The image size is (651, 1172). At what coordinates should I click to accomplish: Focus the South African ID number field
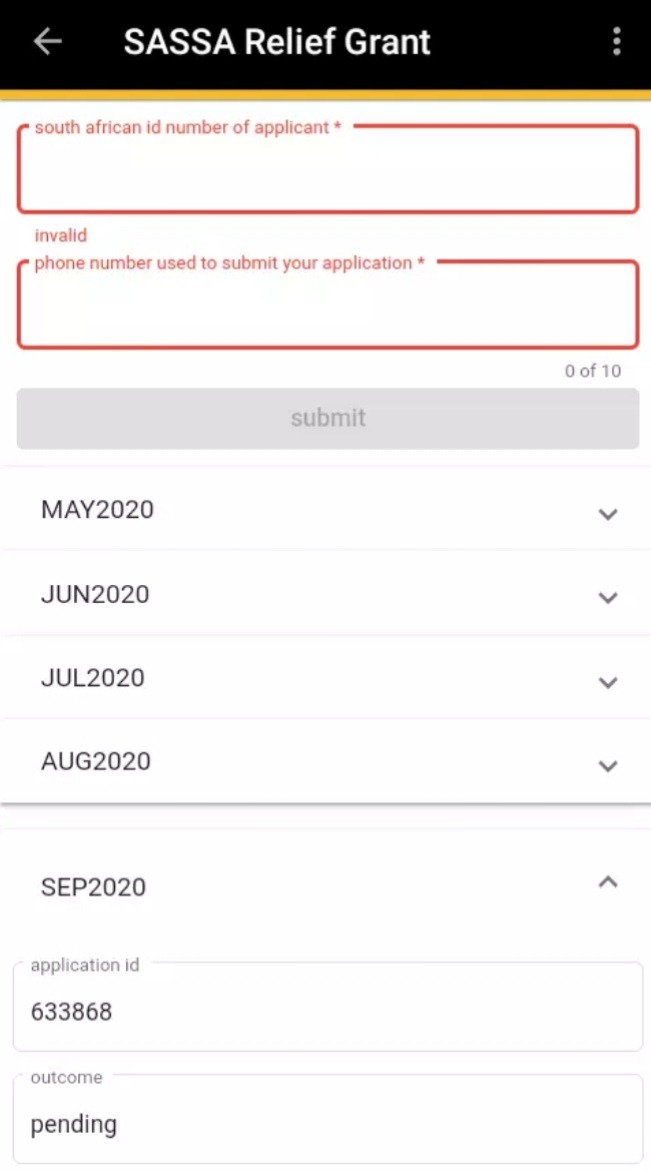327,172
